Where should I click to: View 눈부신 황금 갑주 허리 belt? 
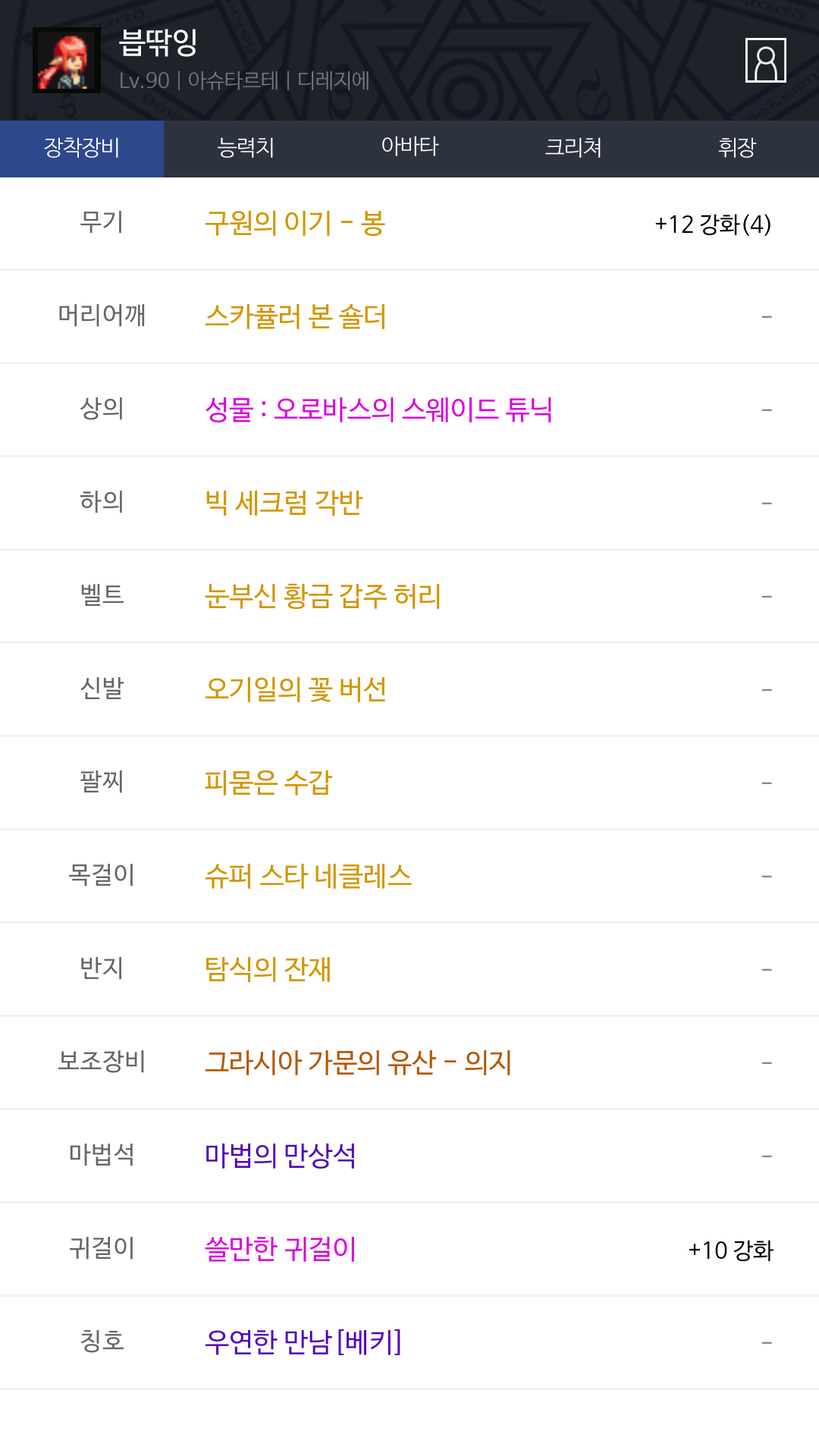point(323,596)
